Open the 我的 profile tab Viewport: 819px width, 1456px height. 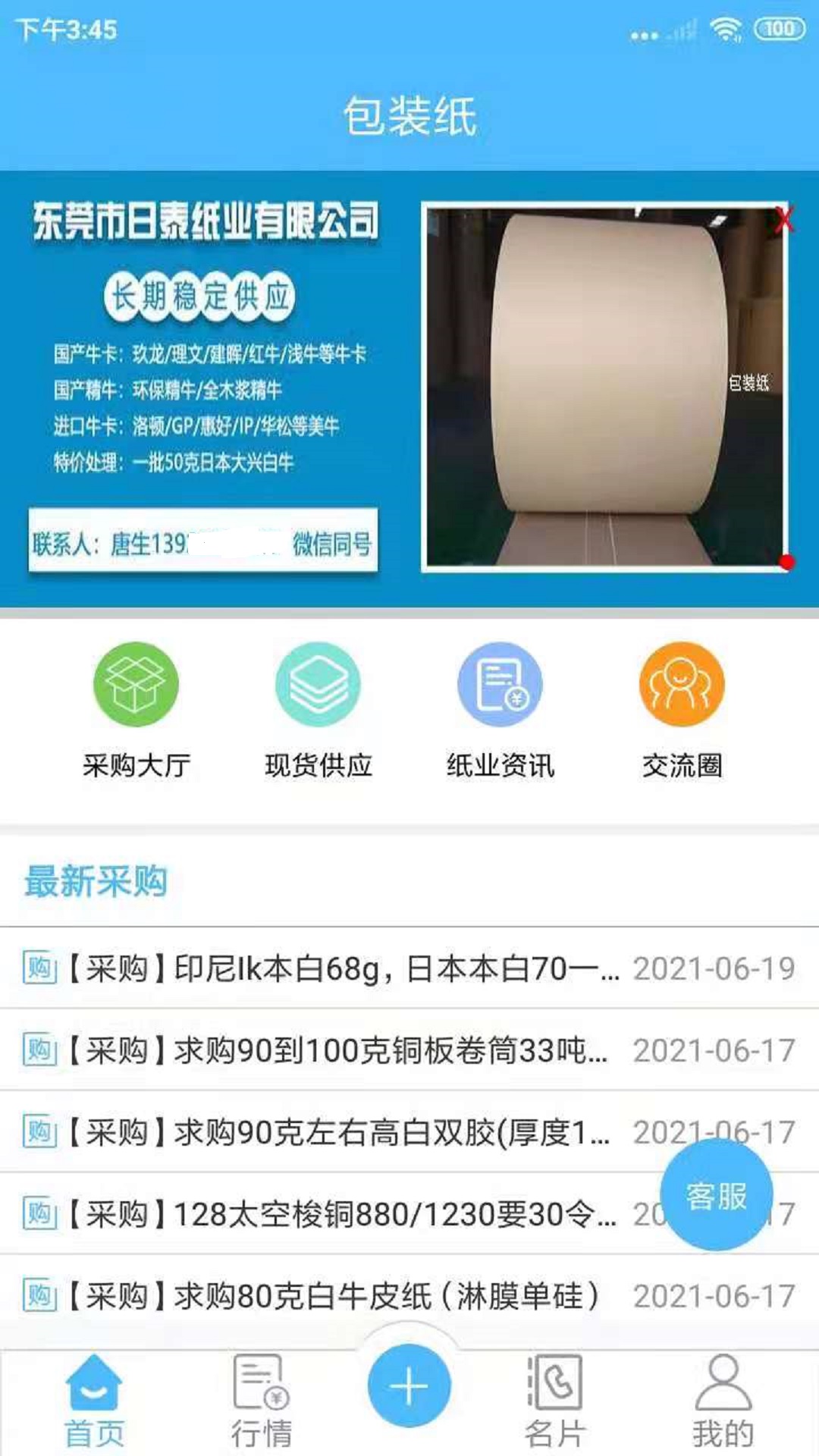click(723, 1401)
